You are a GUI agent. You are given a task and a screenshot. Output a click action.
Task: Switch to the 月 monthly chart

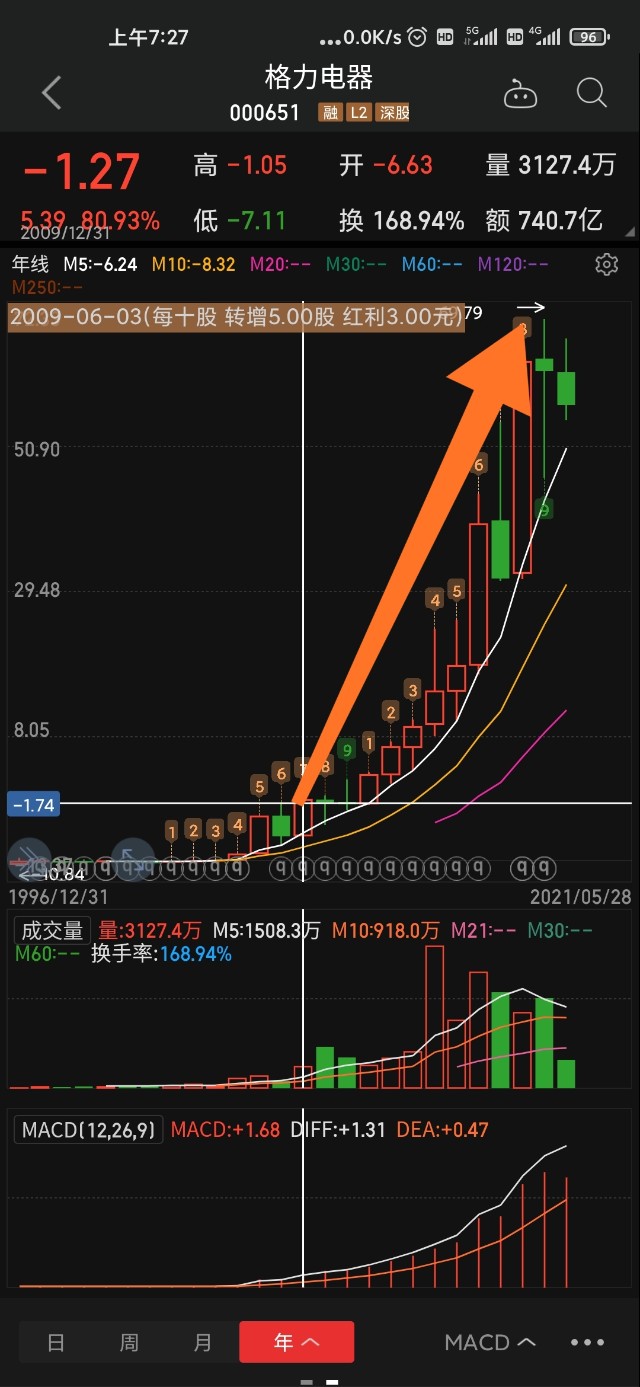click(x=203, y=1342)
